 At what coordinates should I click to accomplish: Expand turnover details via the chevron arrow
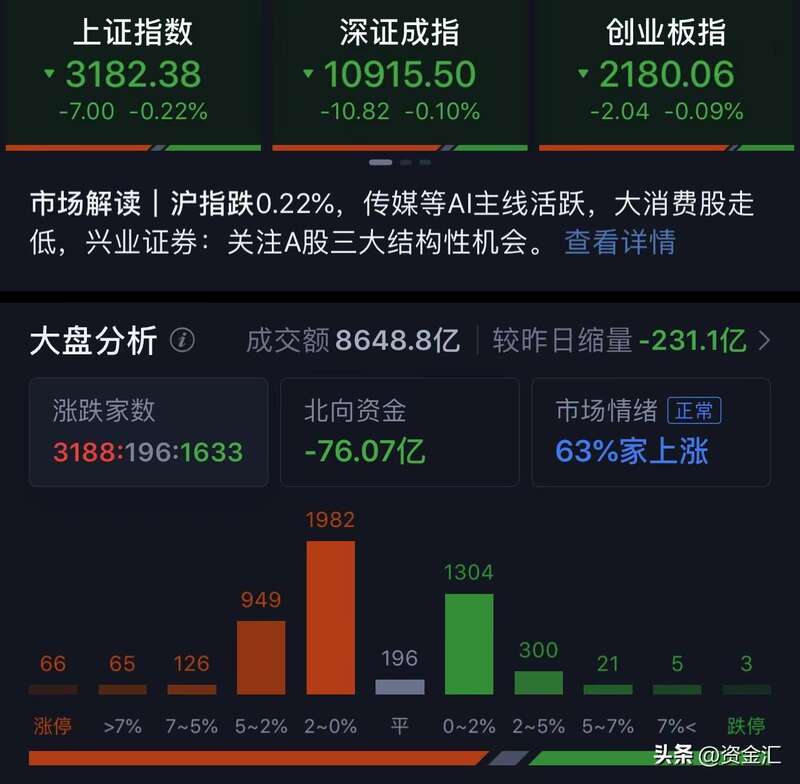click(765, 341)
